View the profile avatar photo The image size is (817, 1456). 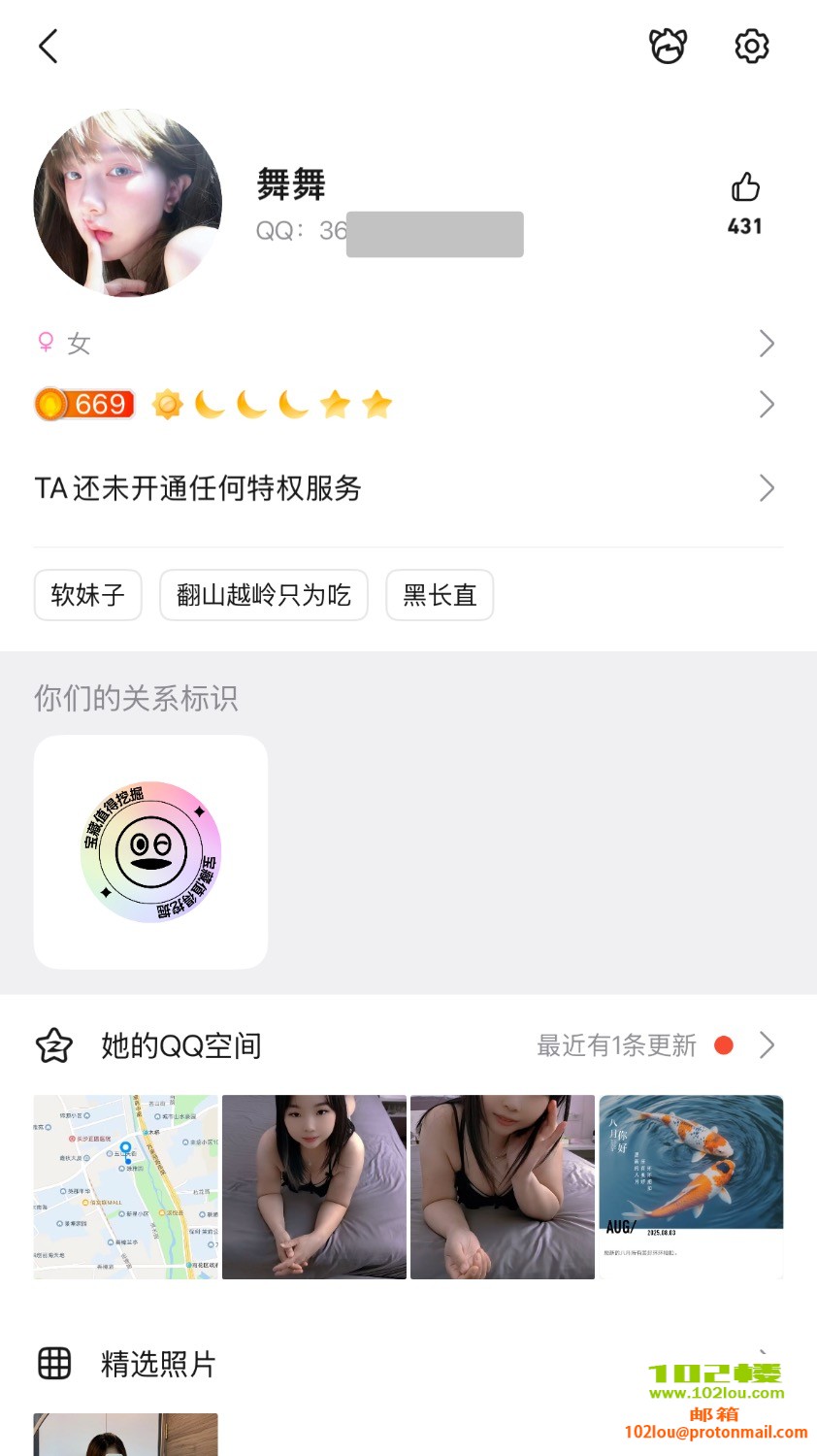[128, 203]
